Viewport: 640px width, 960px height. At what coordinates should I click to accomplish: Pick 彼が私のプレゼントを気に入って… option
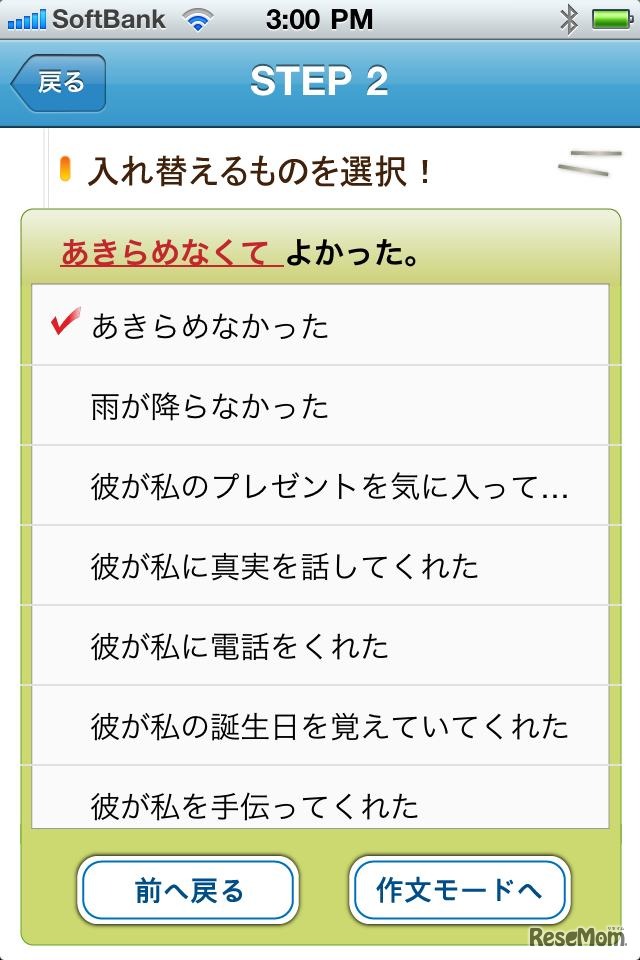click(x=320, y=486)
